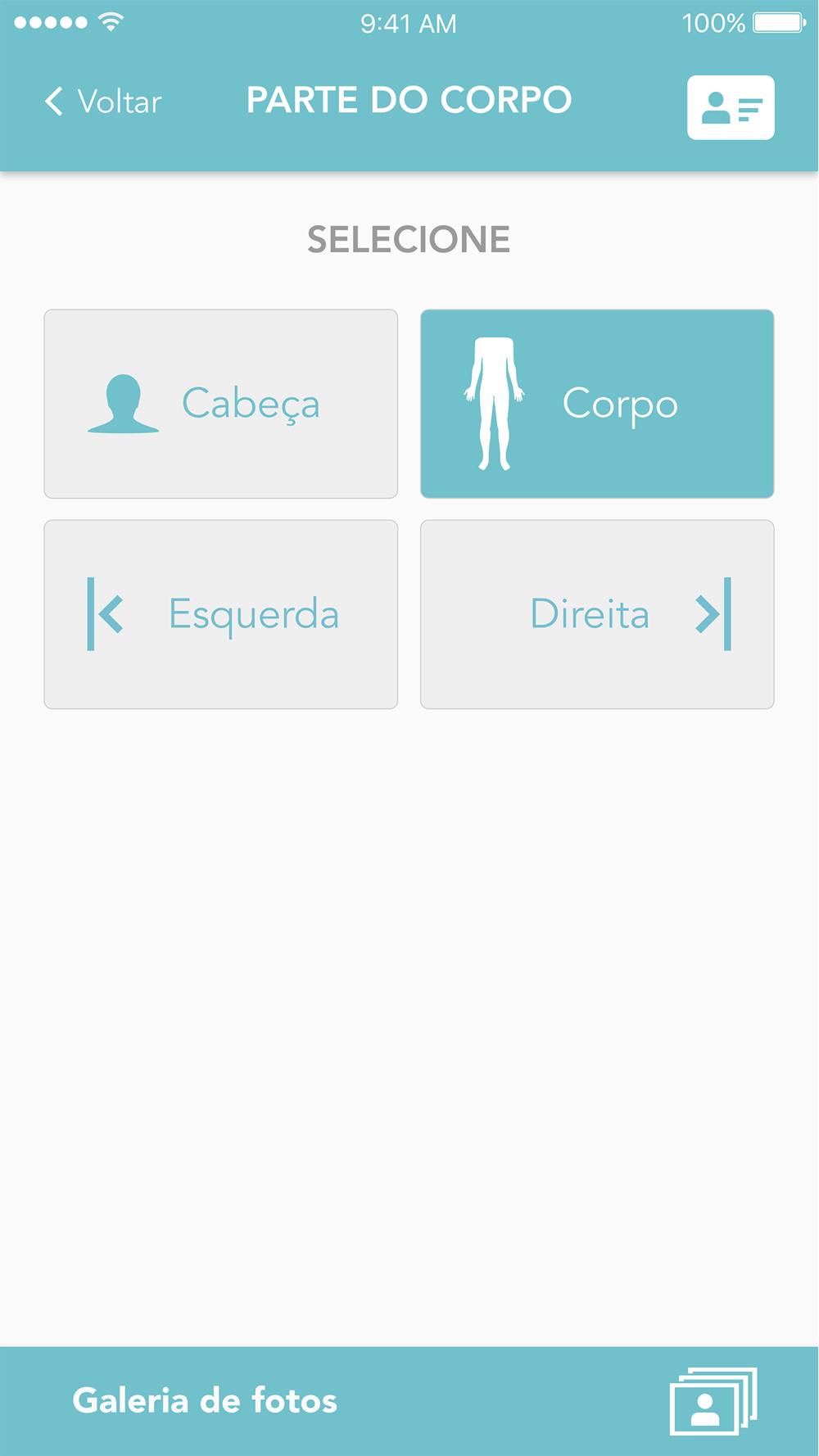Open the patient profile card icon
The height and width of the screenshot is (1456, 819).
point(730,107)
